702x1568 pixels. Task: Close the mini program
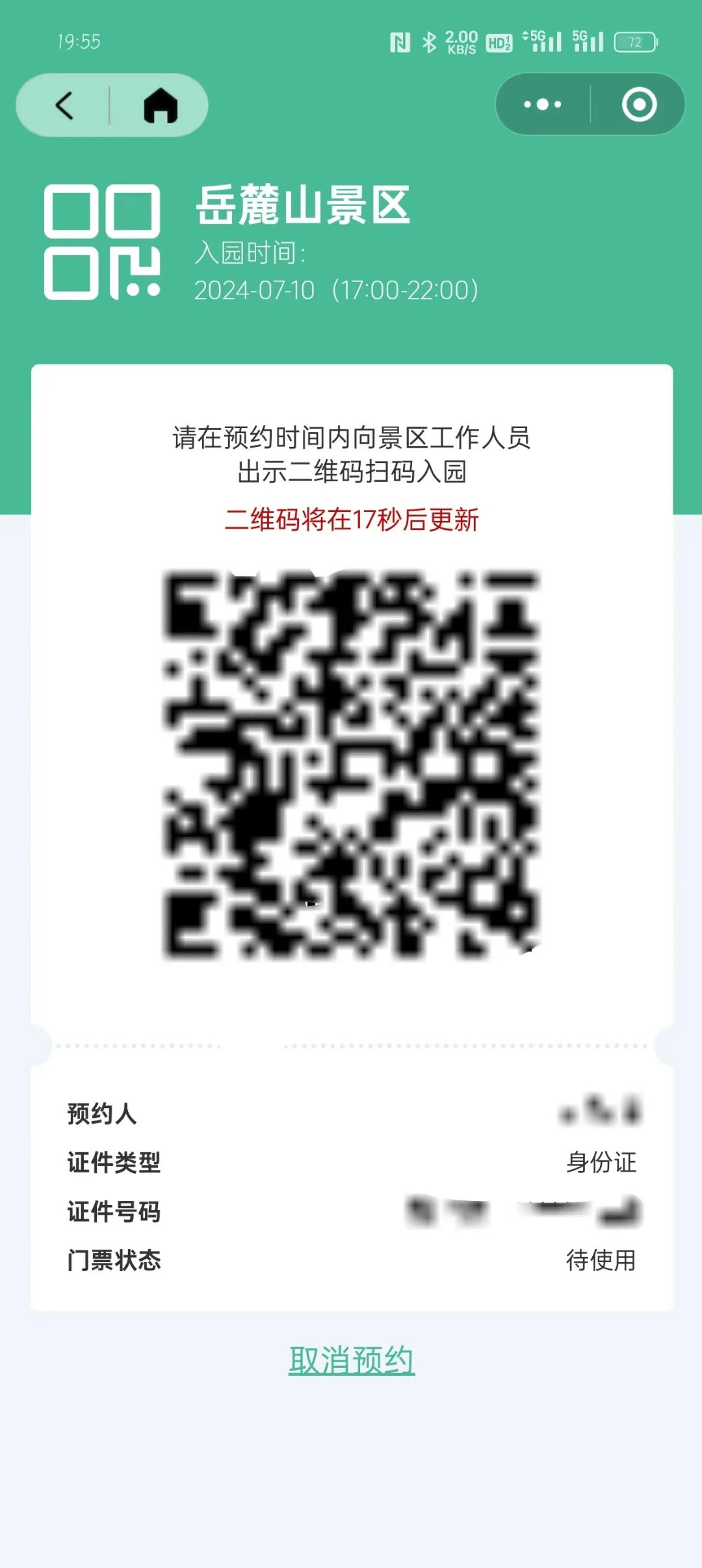click(639, 105)
